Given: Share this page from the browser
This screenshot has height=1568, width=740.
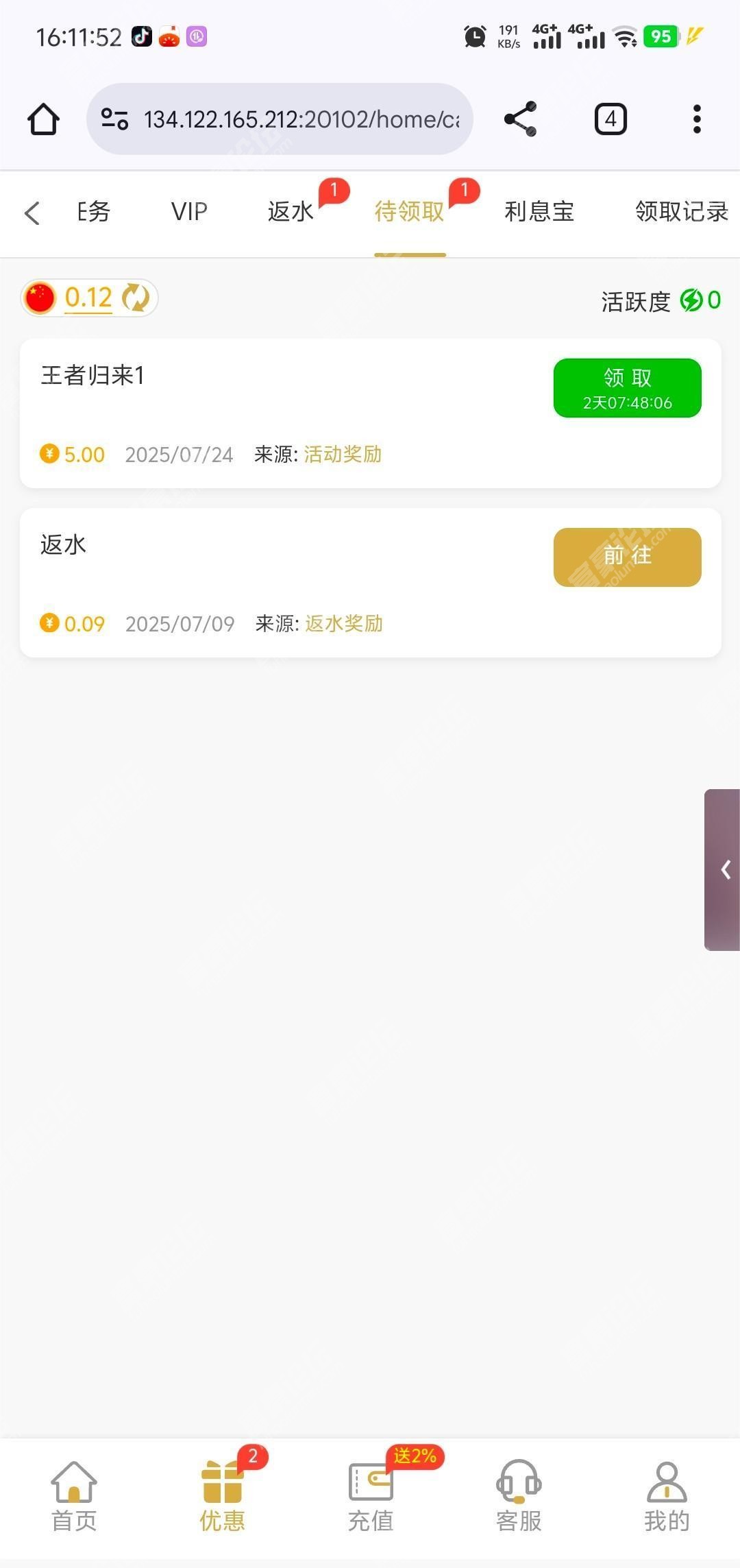Looking at the screenshot, I should pyautogui.click(x=521, y=119).
